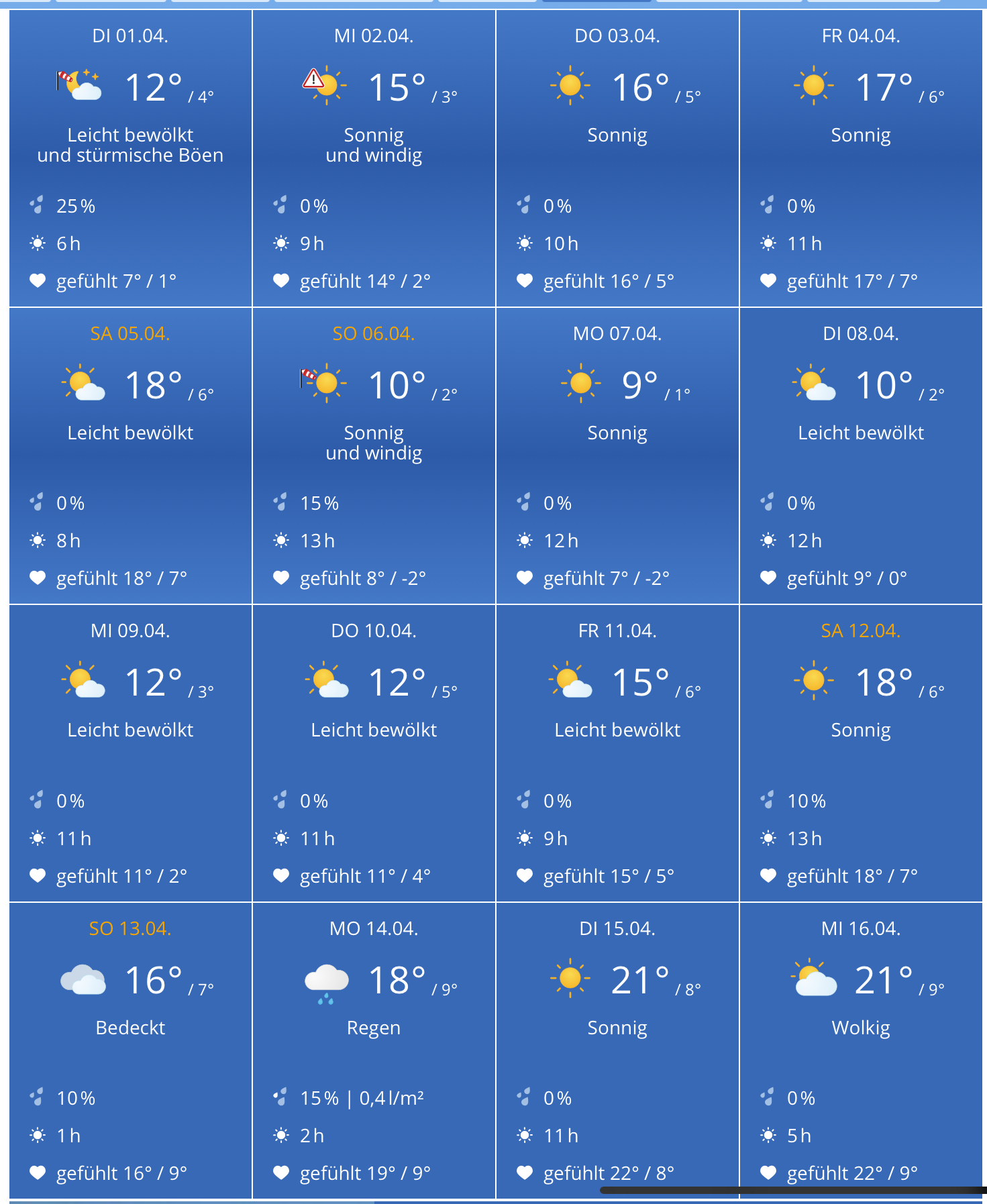The image size is (987, 1204).
Task: Select the DI 15.04. day card
Action: 617,1050
